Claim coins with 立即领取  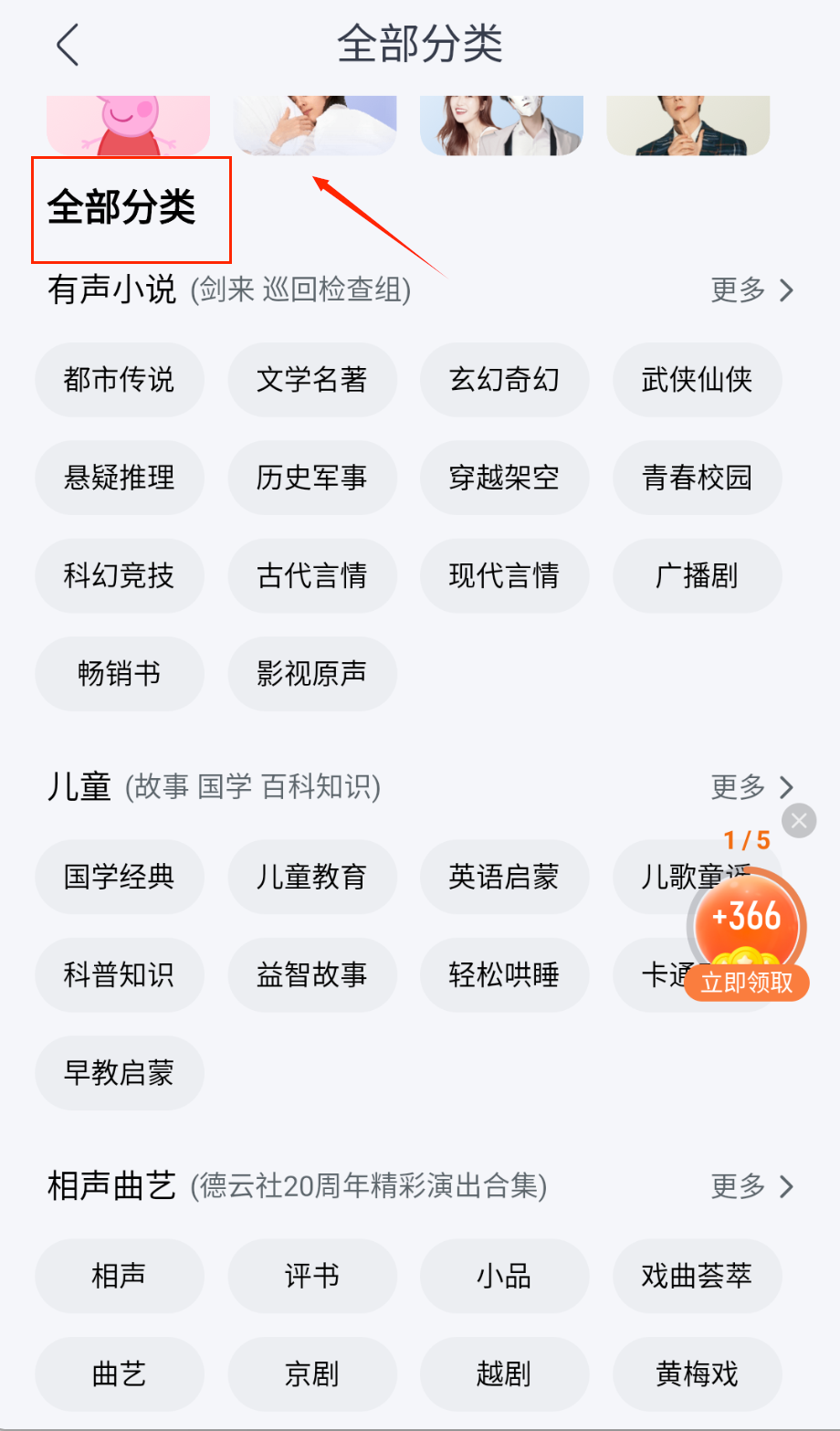tap(747, 984)
